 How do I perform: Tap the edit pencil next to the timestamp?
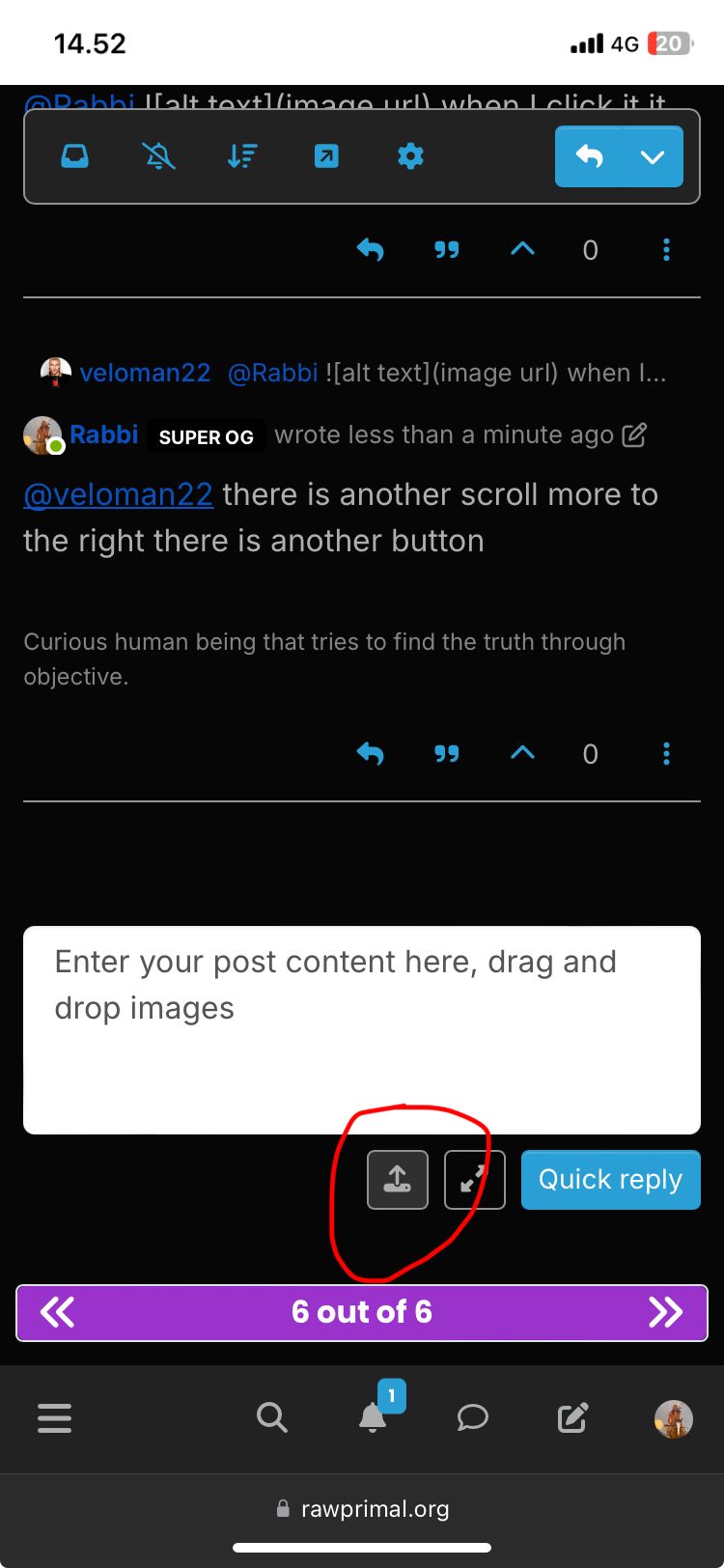634,435
